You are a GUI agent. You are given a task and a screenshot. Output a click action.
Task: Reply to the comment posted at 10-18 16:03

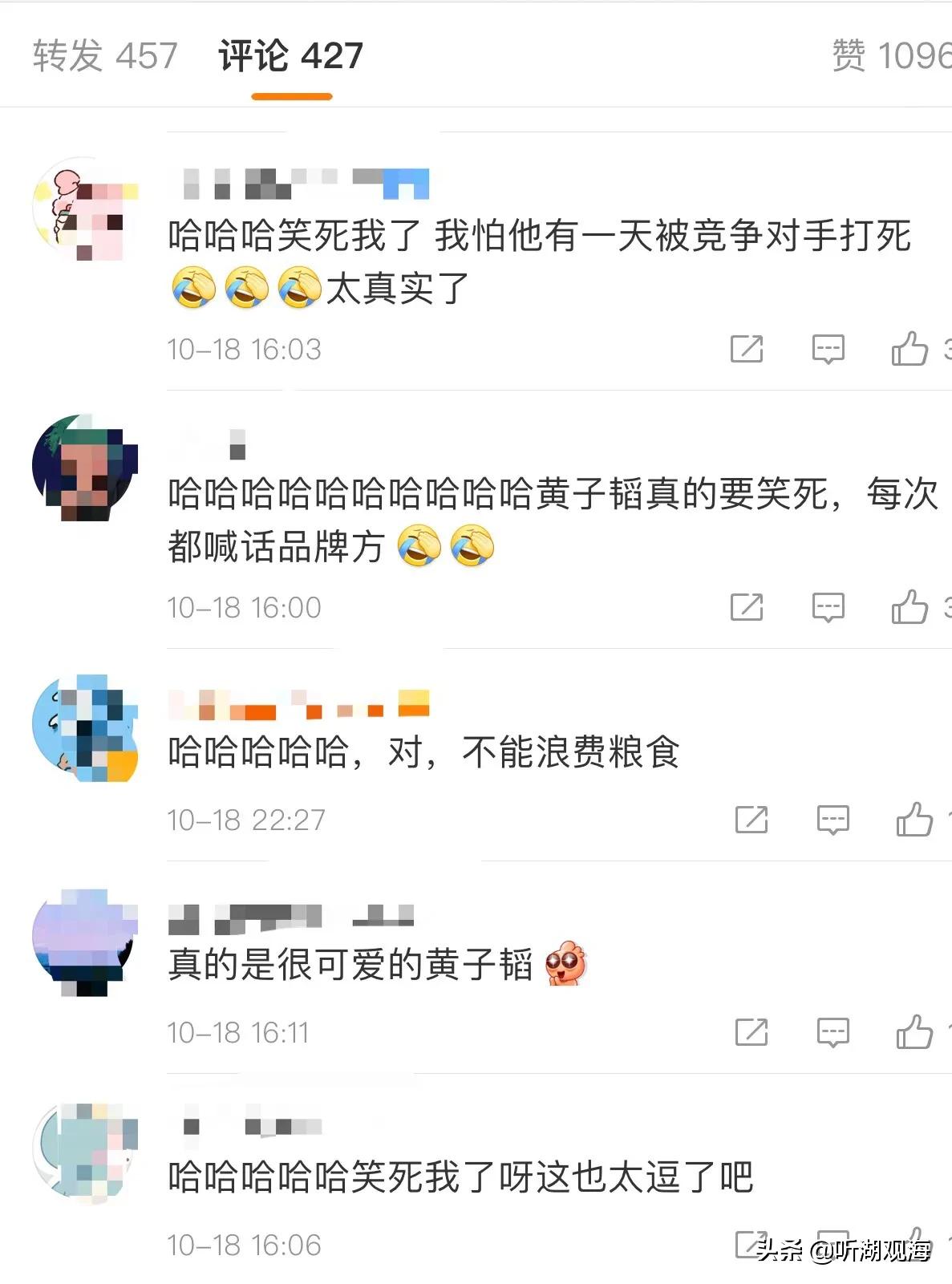pyautogui.click(x=828, y=349)
